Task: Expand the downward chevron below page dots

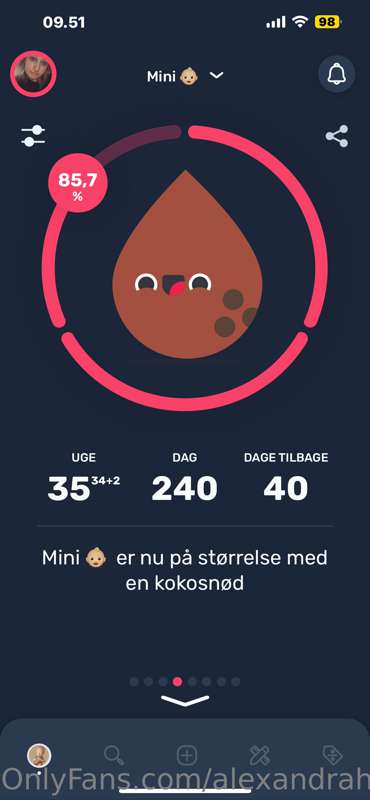Action: 185,701
